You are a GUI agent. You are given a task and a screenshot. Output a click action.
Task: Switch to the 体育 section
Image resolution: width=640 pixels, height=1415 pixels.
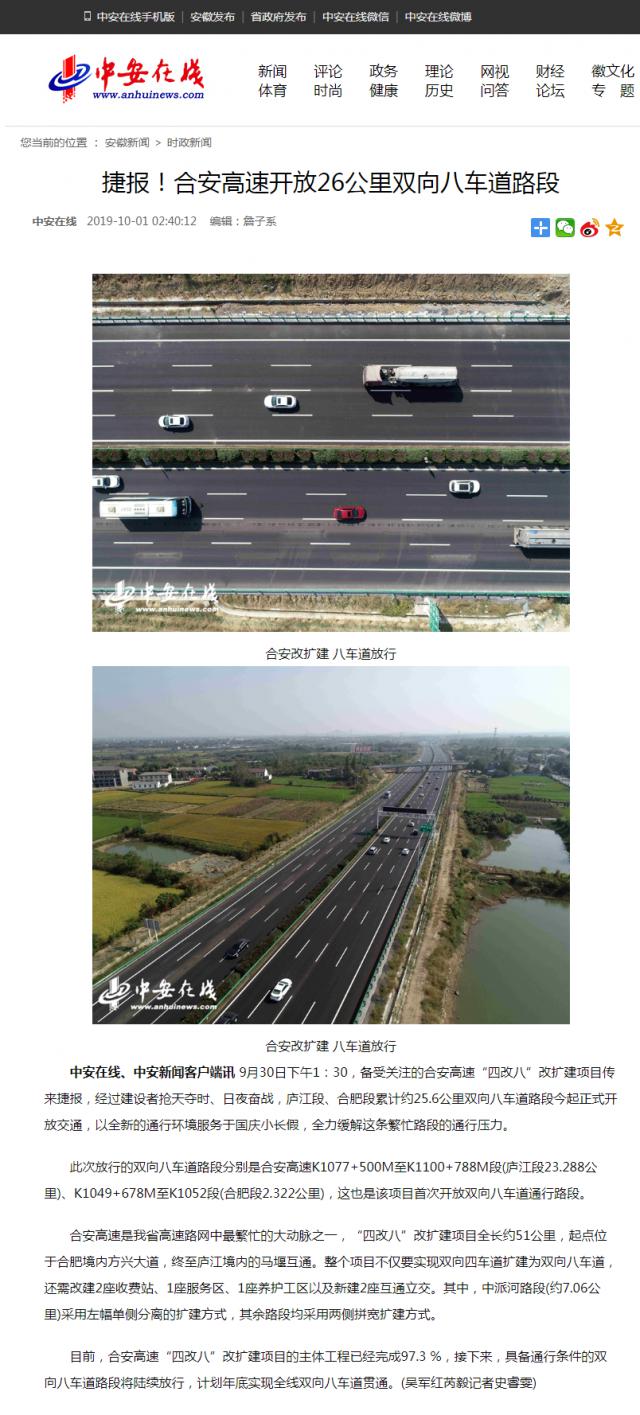pos(272,90)
